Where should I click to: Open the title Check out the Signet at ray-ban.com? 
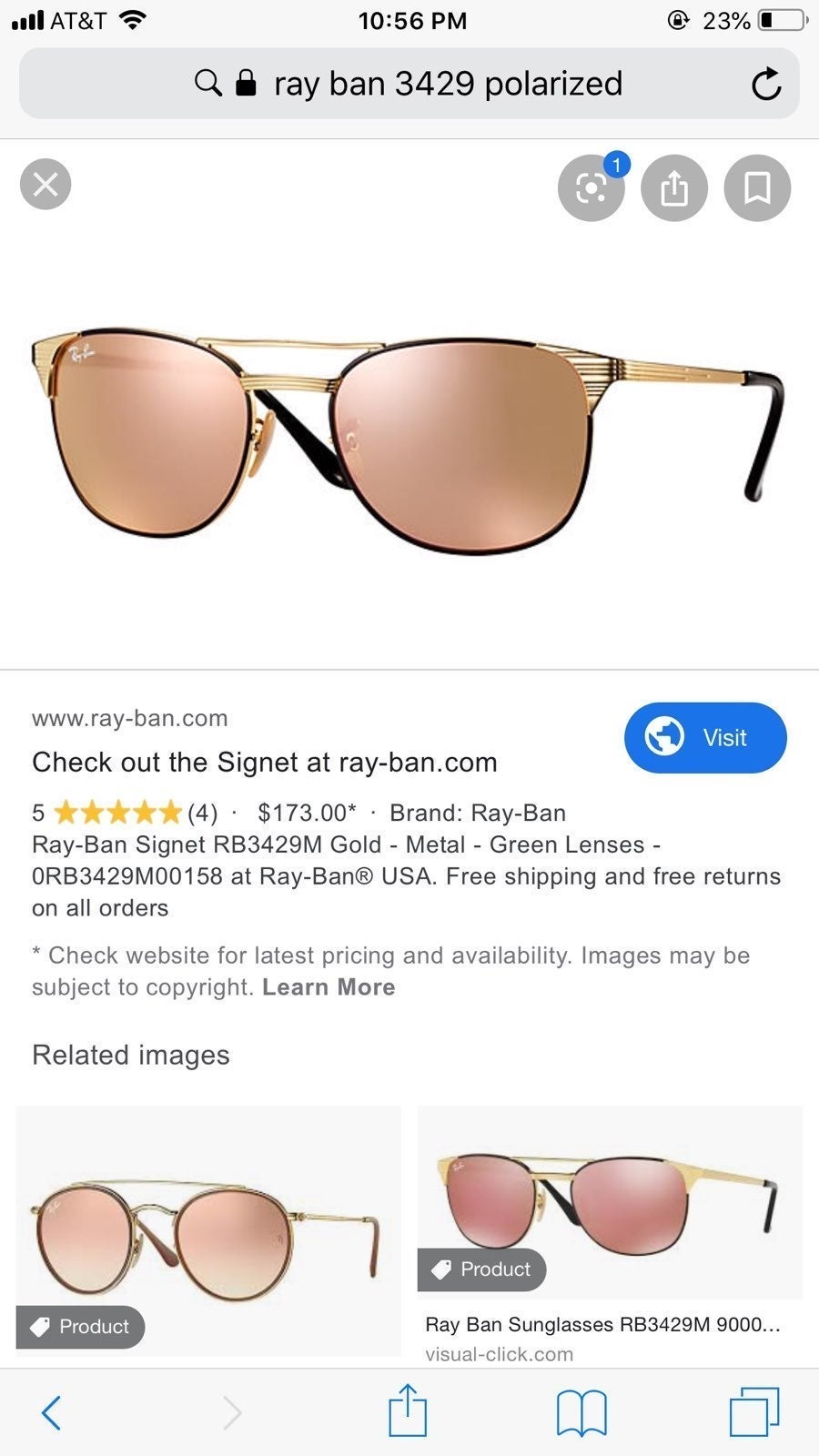coord(265,763)
